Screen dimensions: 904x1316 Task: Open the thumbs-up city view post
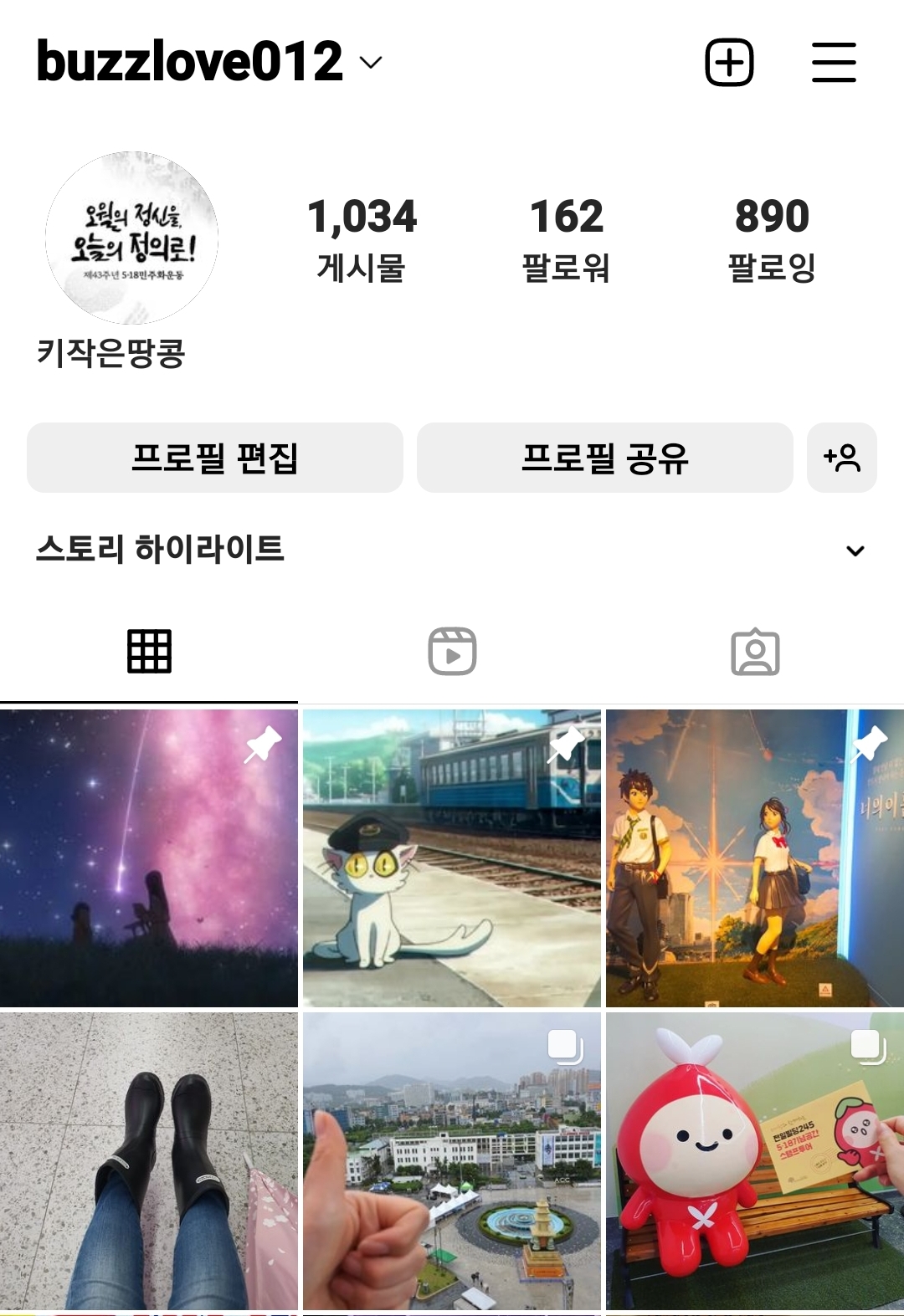pos(452,1161)
